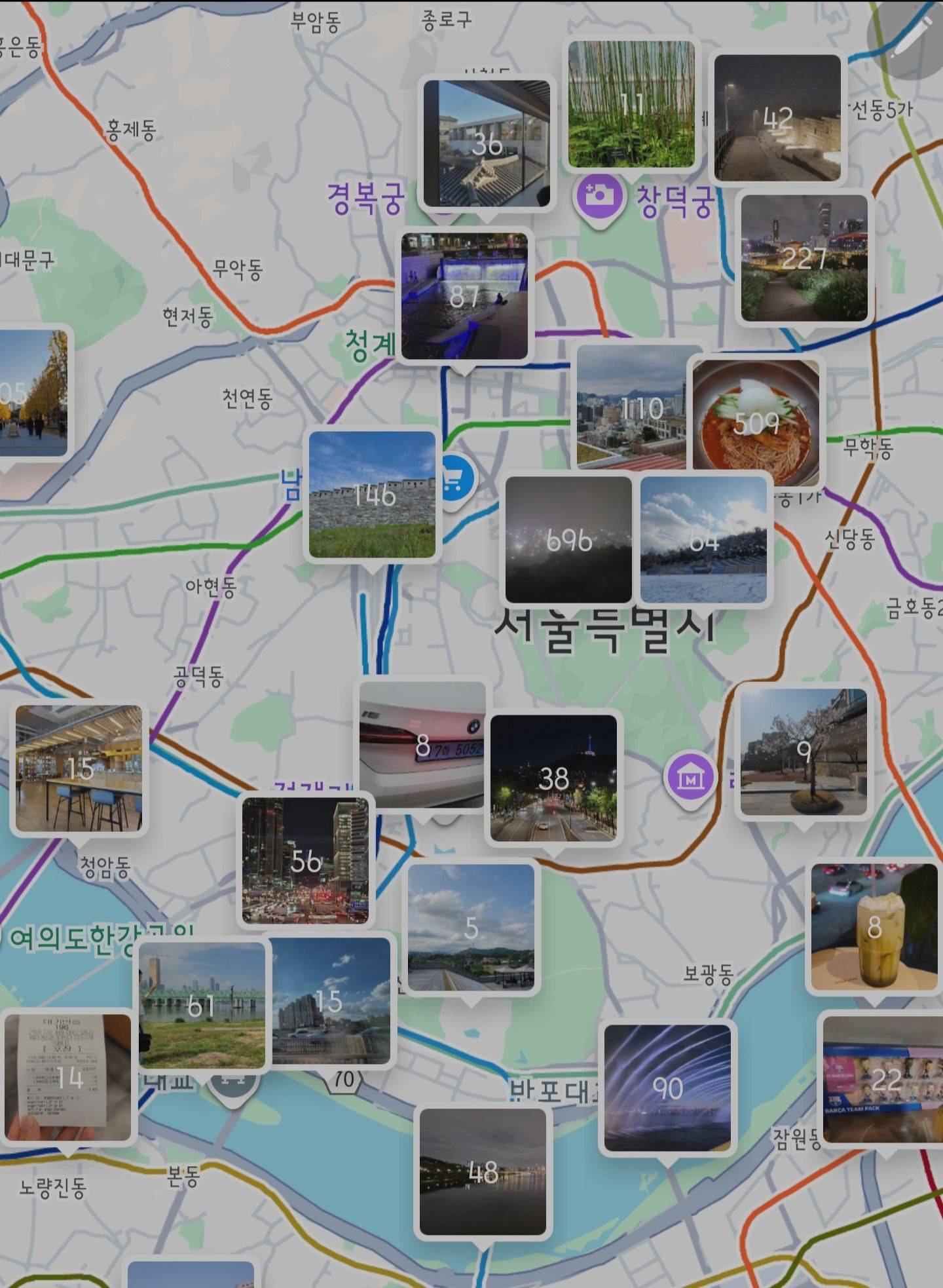
Task: Open the noodle bowl cluster with 509 photos
Action: [756, 423]
